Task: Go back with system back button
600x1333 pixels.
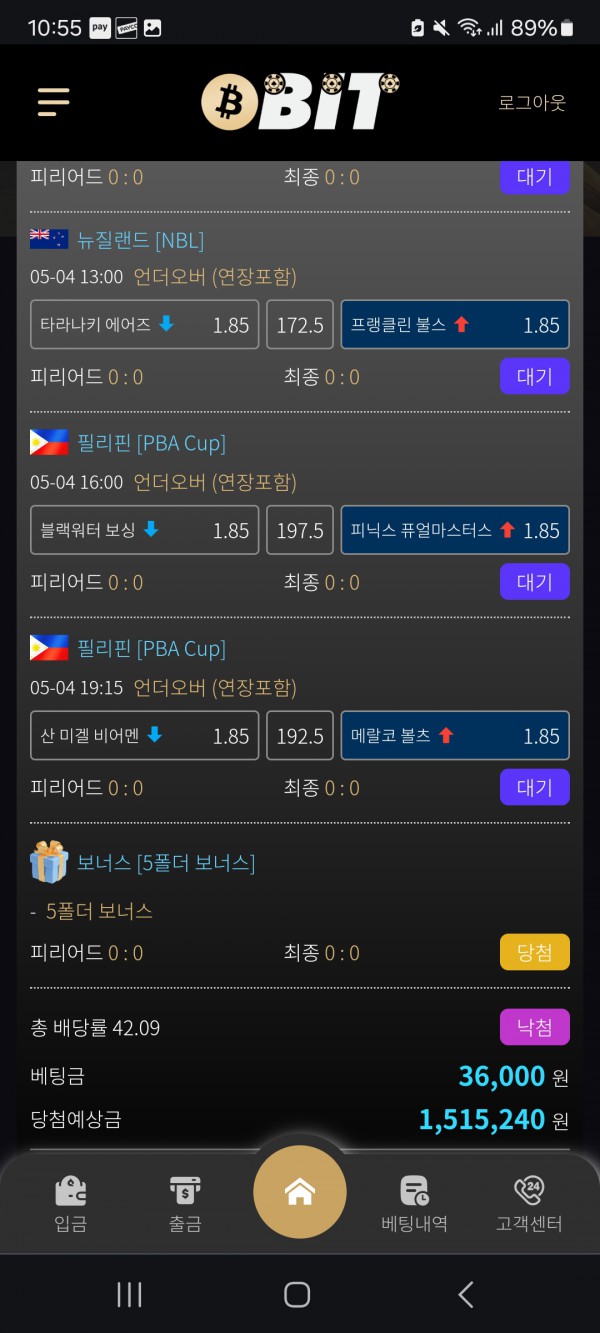Action: (466, 1294)
